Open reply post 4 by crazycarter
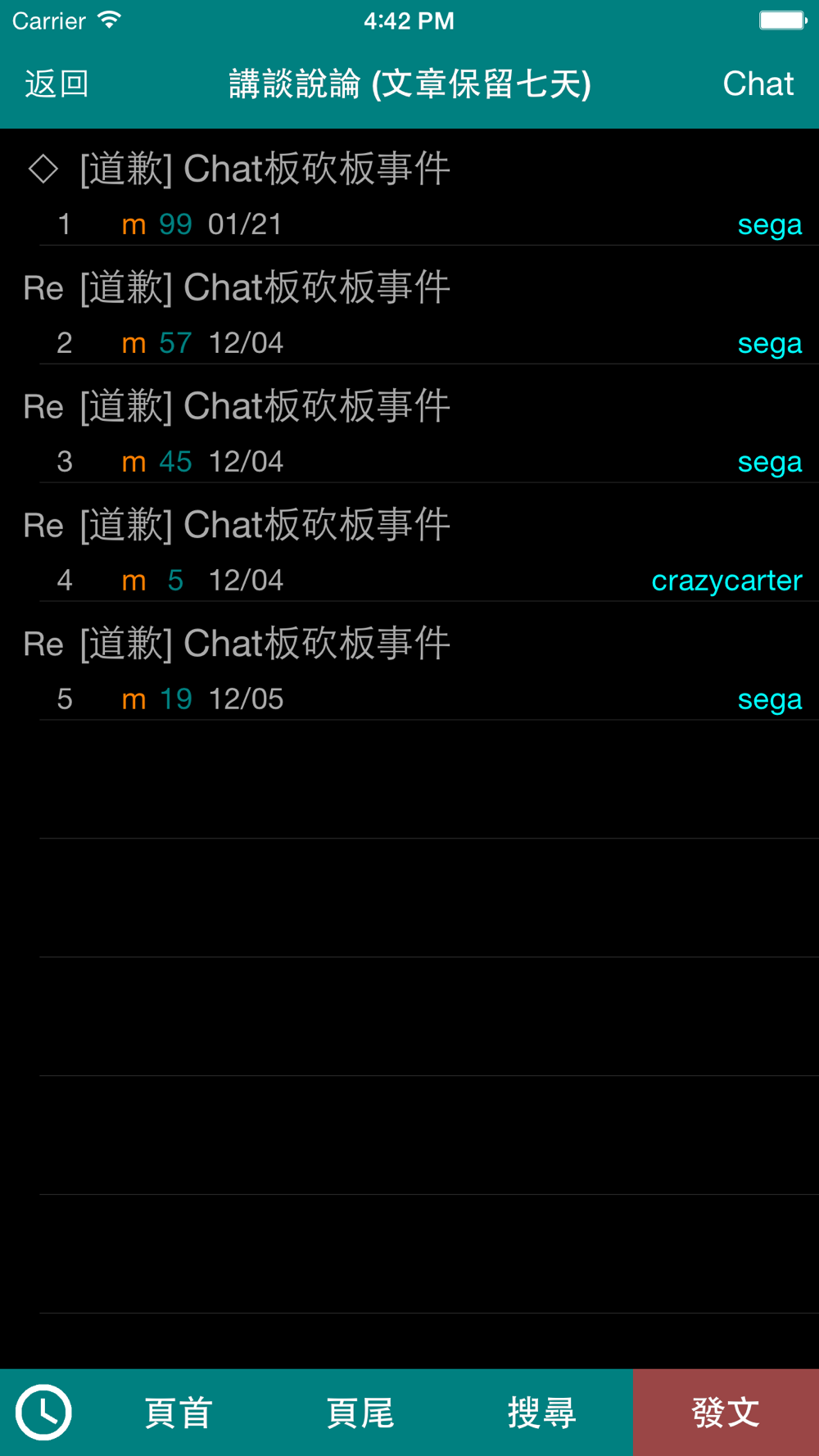 (x=409, y=543)
